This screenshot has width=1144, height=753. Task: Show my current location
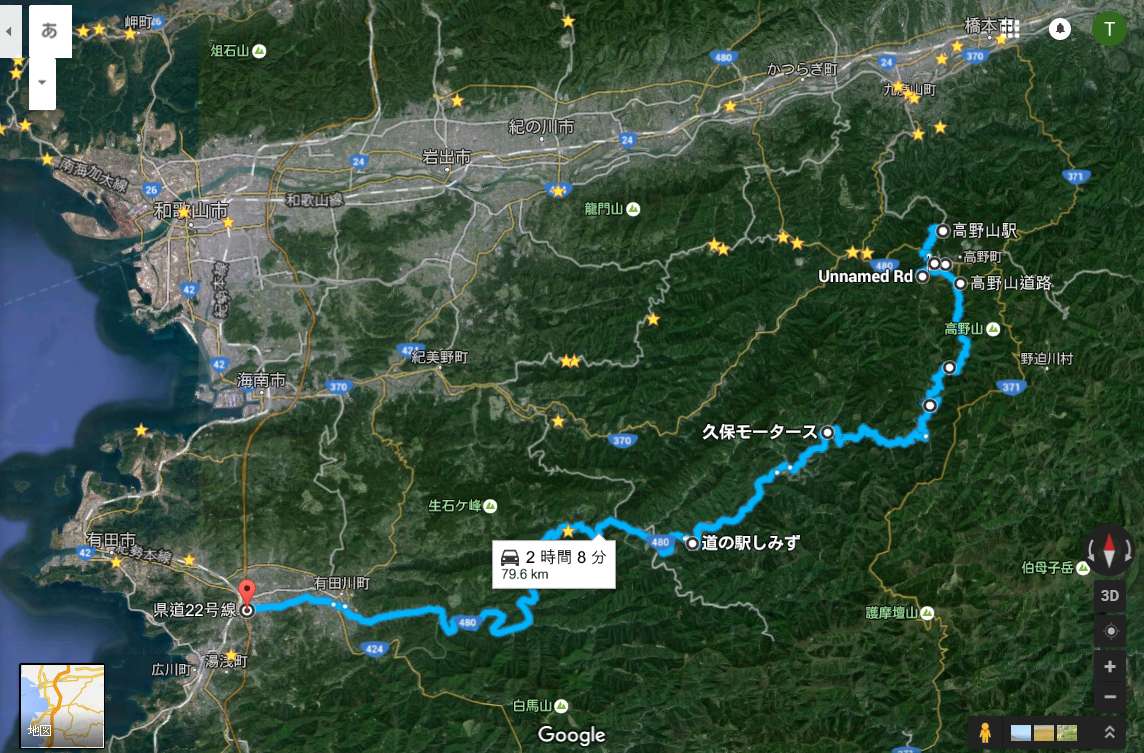(x=1110, y=632)
